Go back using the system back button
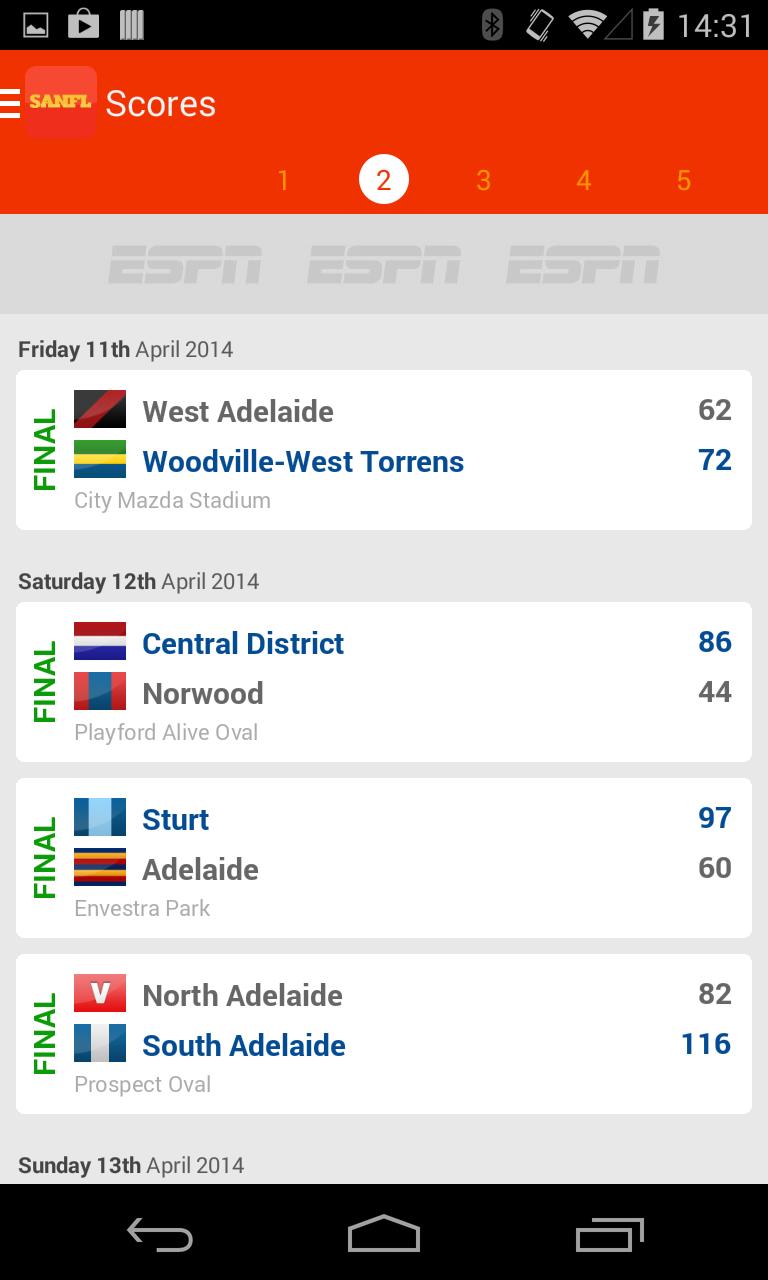The image size is (768, 1280). (160, 1235)
